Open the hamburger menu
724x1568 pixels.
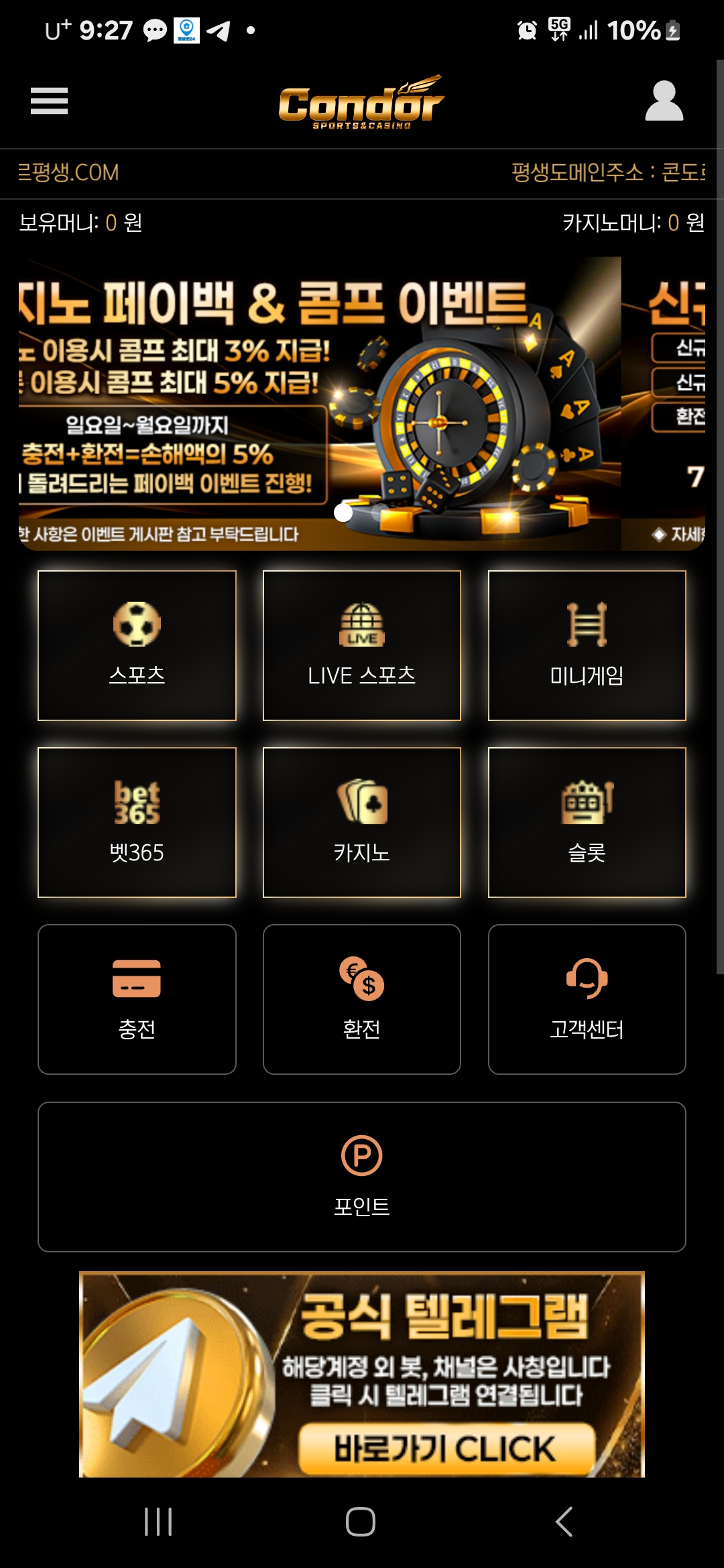pyautogui.click(x=49, y=101)
